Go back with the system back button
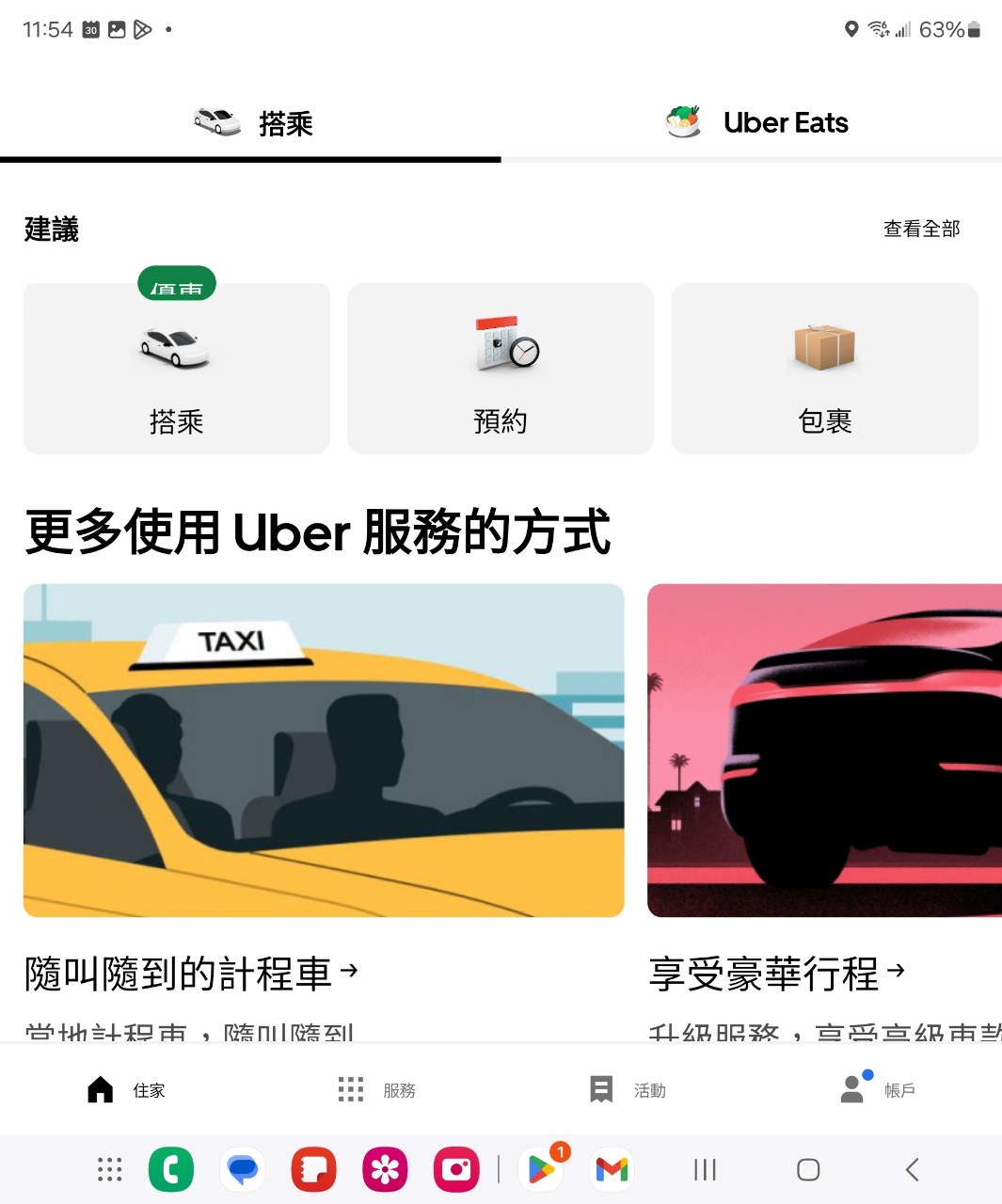This screenshot has width=1002, height=1204. pos(911,1169)
